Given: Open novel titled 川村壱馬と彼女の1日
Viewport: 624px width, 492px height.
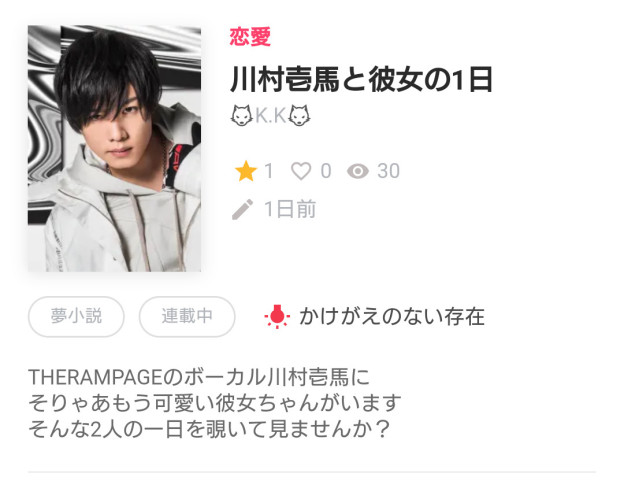Looking at the screenshot, I should click(361, 79).
